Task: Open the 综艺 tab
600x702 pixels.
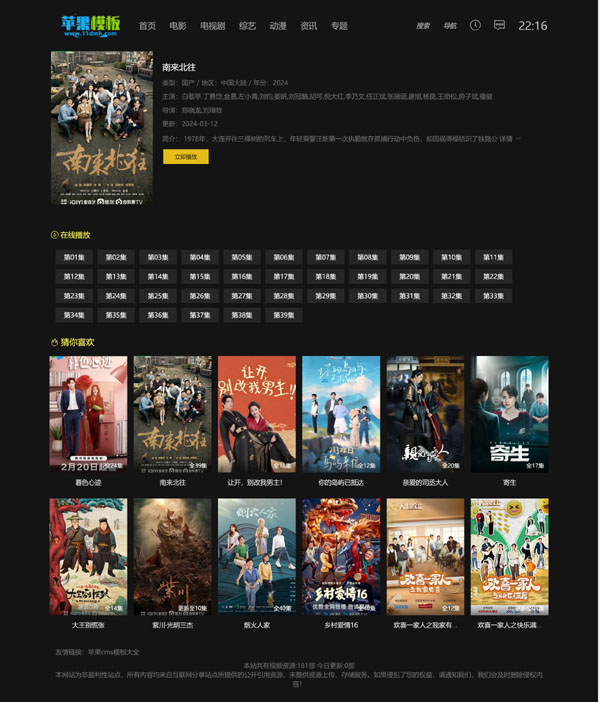Action: pos(247,26)
